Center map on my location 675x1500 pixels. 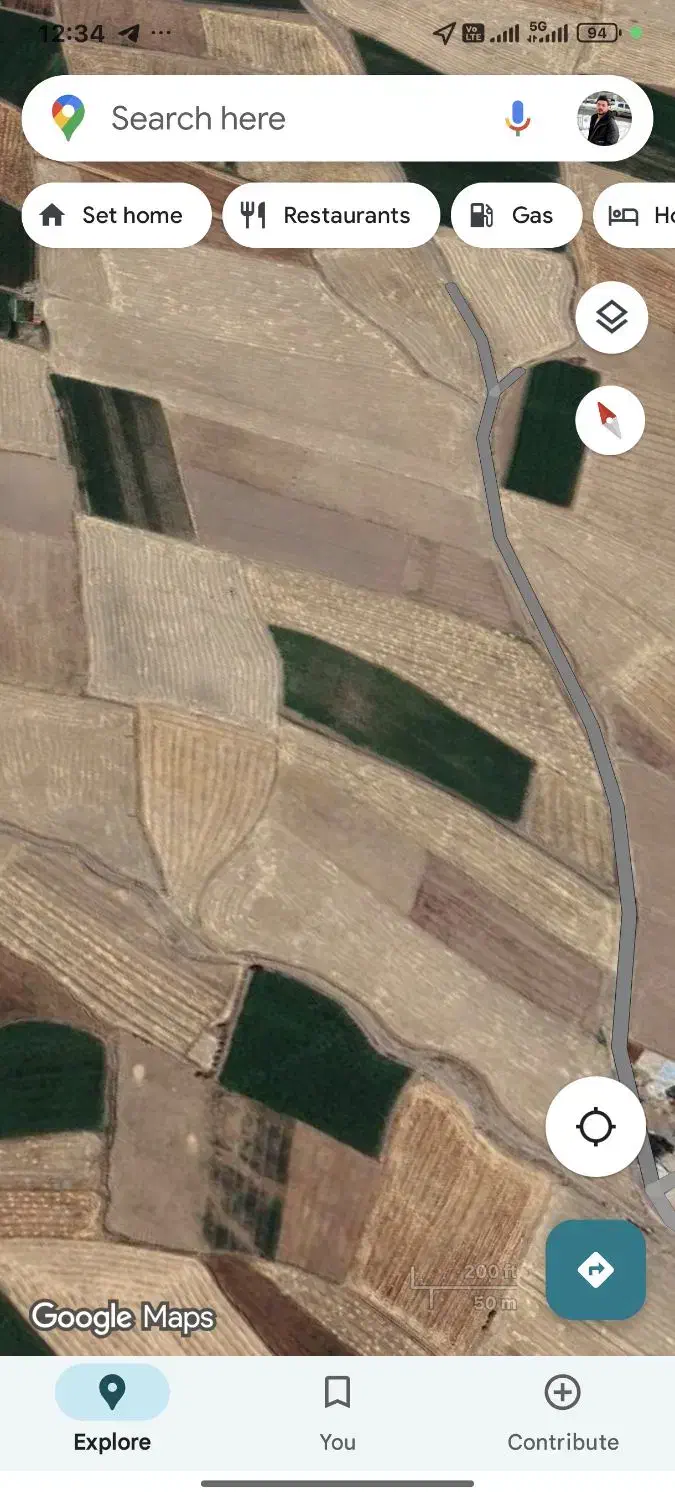595,1127
